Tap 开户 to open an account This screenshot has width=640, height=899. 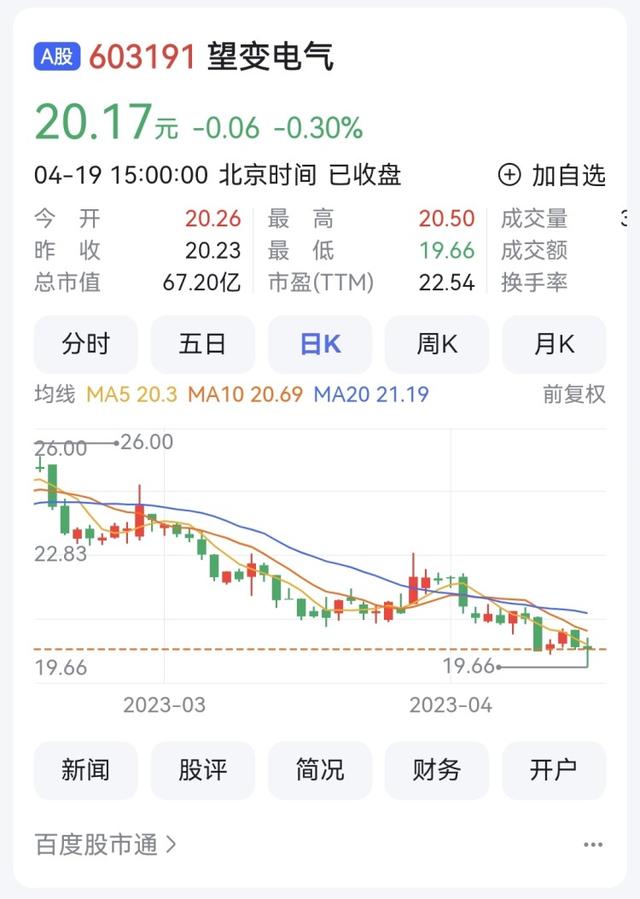click(554, 770)
